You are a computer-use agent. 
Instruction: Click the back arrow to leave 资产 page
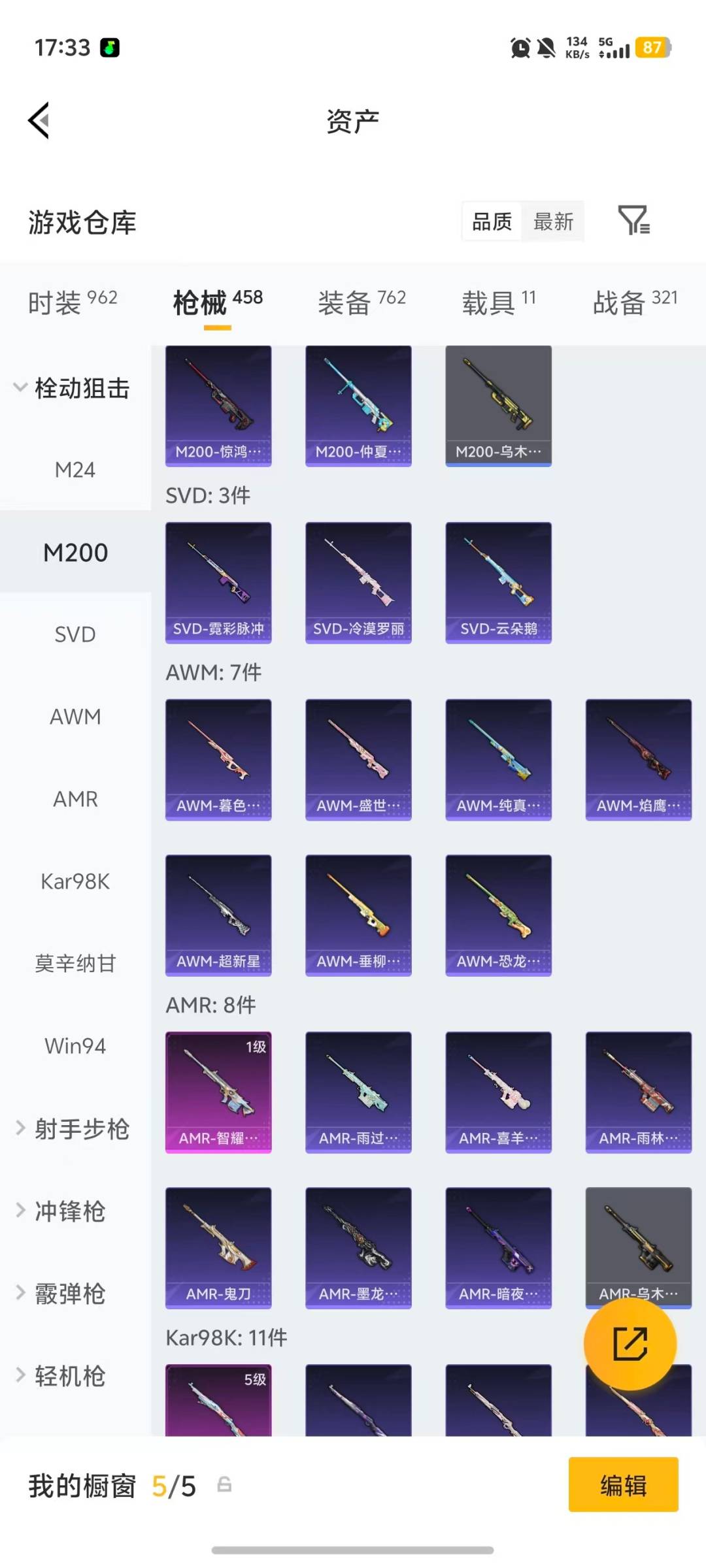[x=39, y=121]
